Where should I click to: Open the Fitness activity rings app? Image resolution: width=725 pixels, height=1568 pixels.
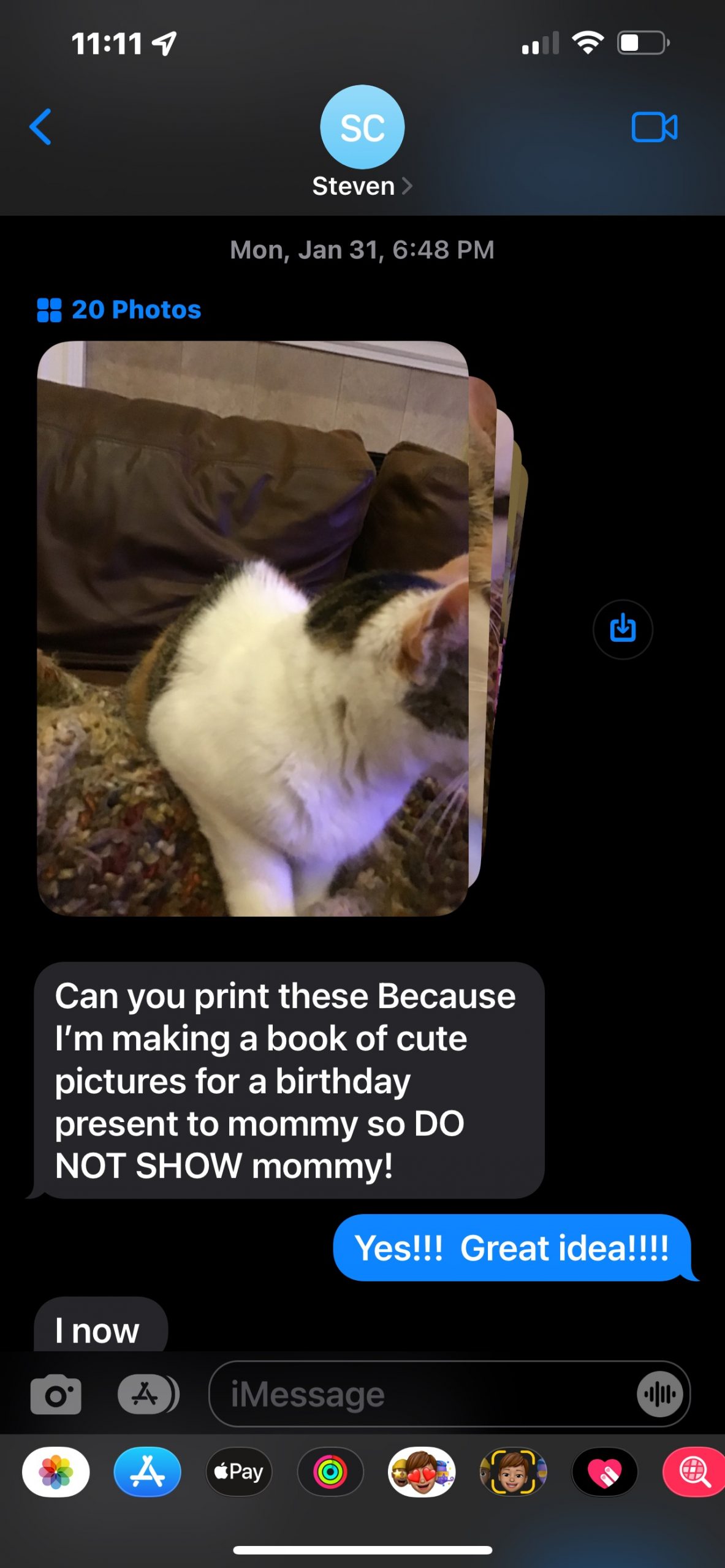(x=330, y=1472)
